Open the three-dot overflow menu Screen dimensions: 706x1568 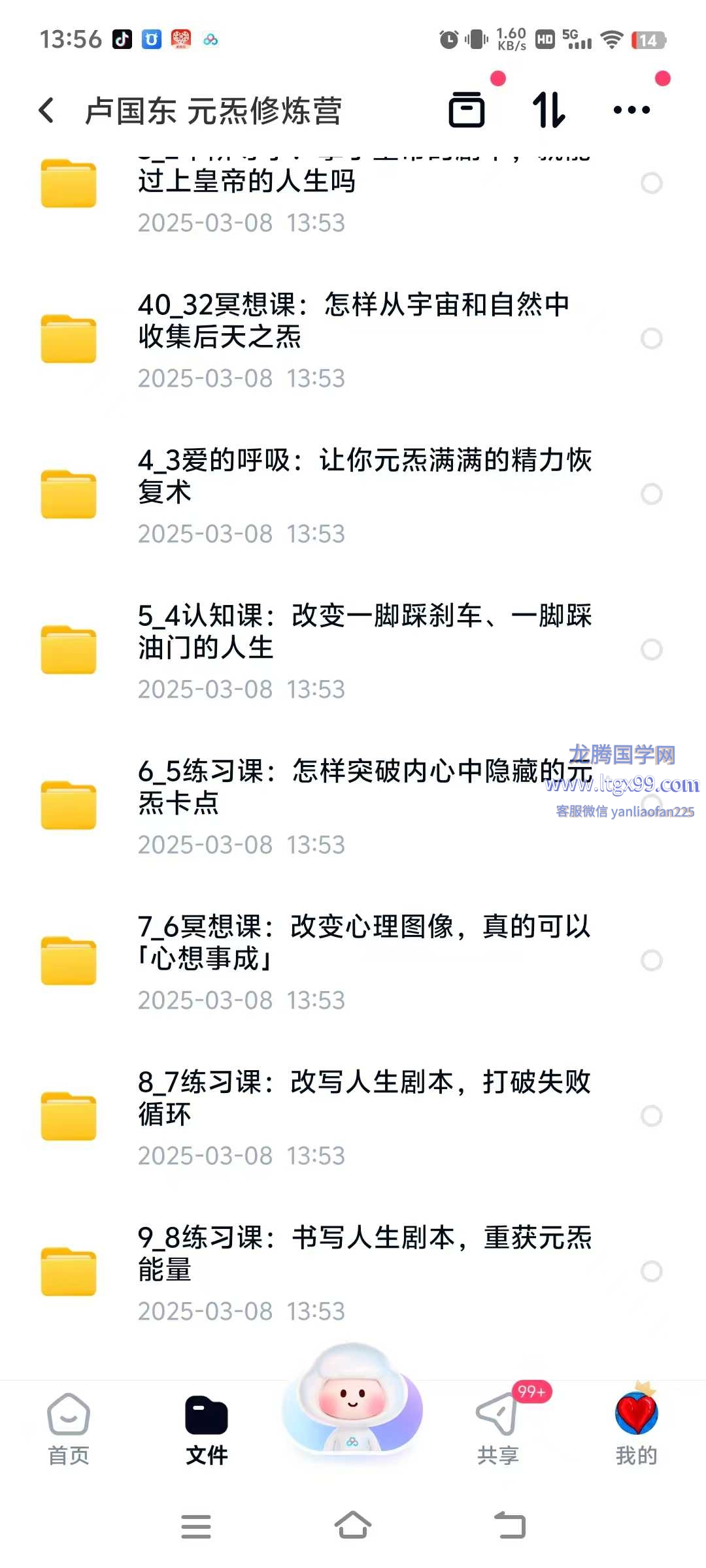pyautogui.click(x=631, y=110)
